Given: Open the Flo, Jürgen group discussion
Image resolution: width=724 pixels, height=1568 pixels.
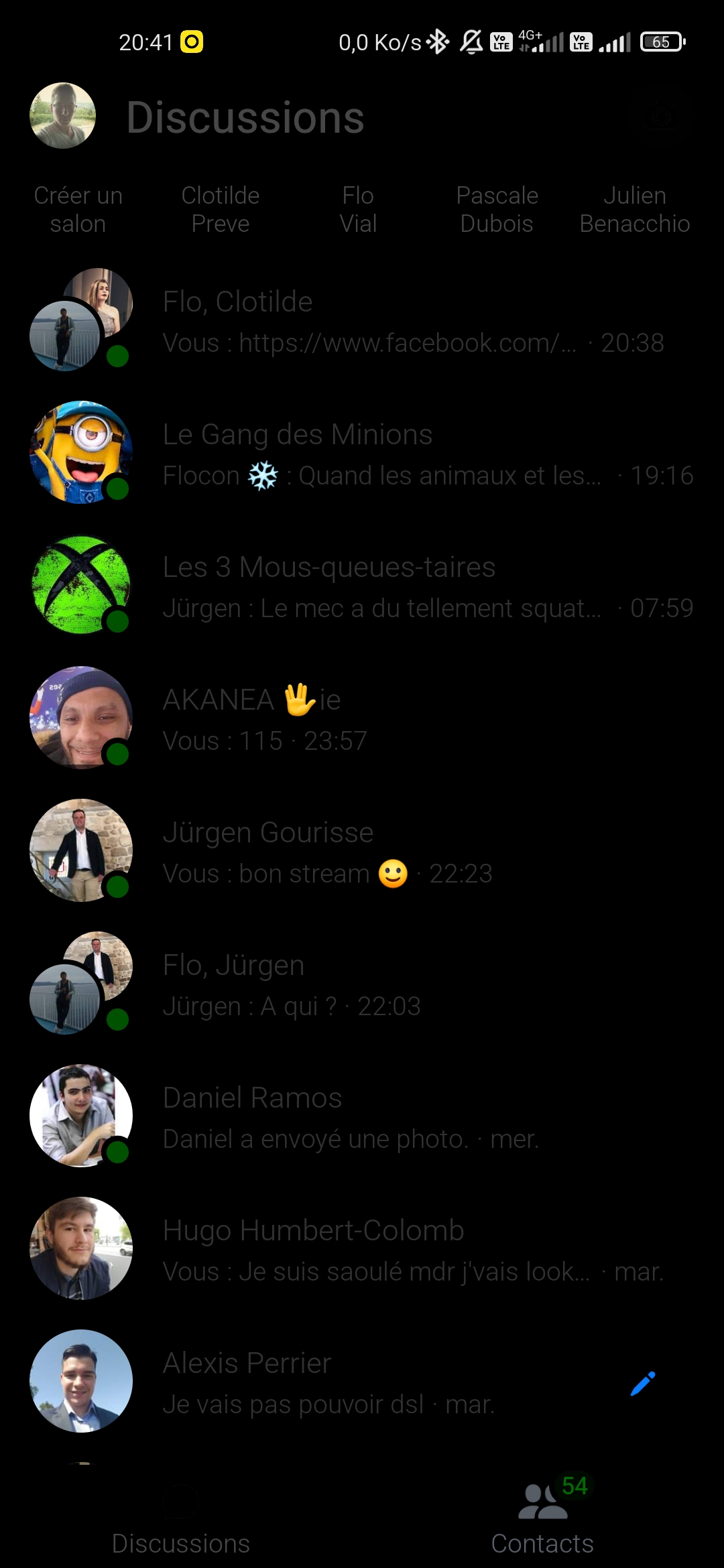Looking at the screenshot, I should (x=362, y=984).
